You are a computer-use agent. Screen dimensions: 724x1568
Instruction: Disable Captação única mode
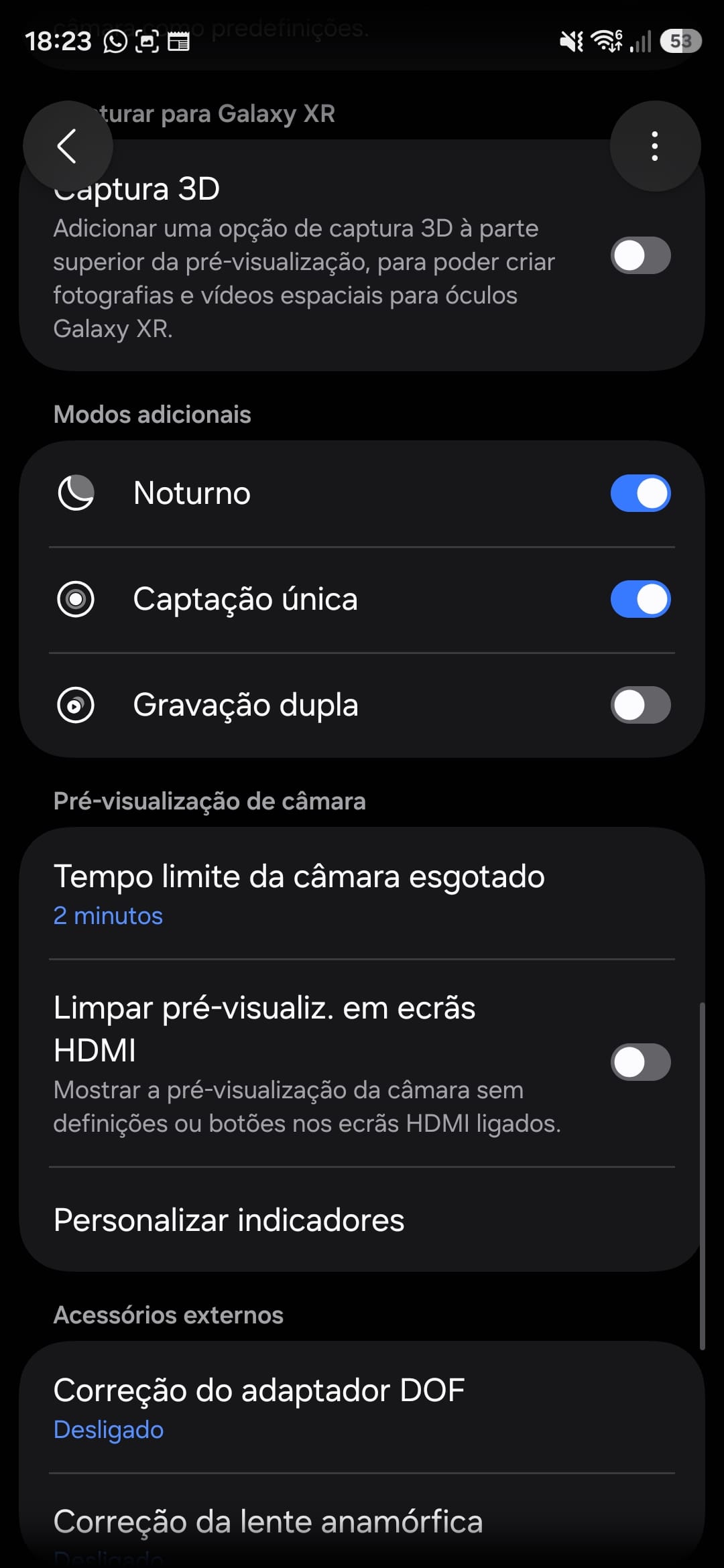[640, 599]
